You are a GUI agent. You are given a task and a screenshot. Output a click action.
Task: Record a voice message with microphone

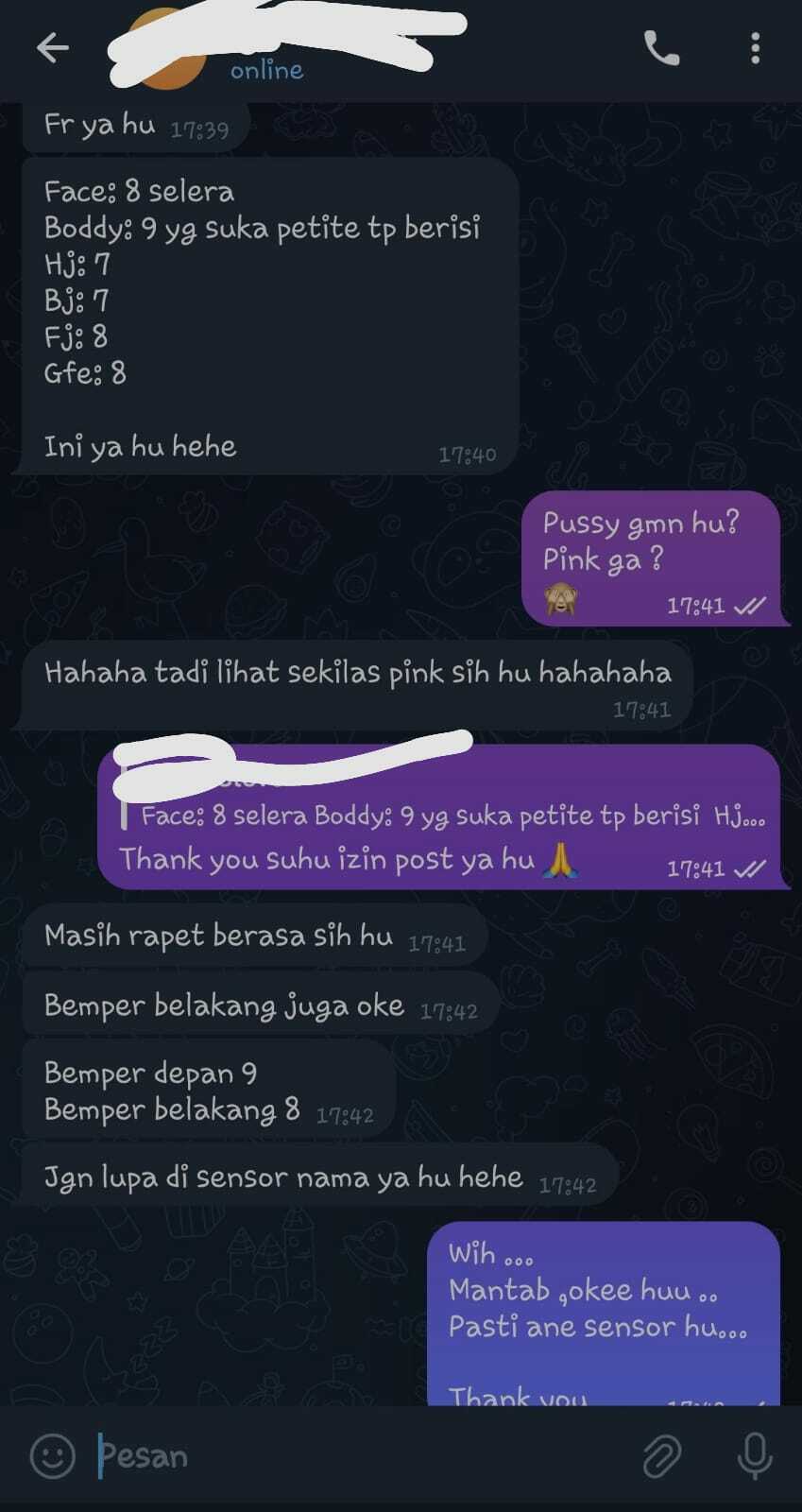pyautogui.click(x=754, y=1456)
